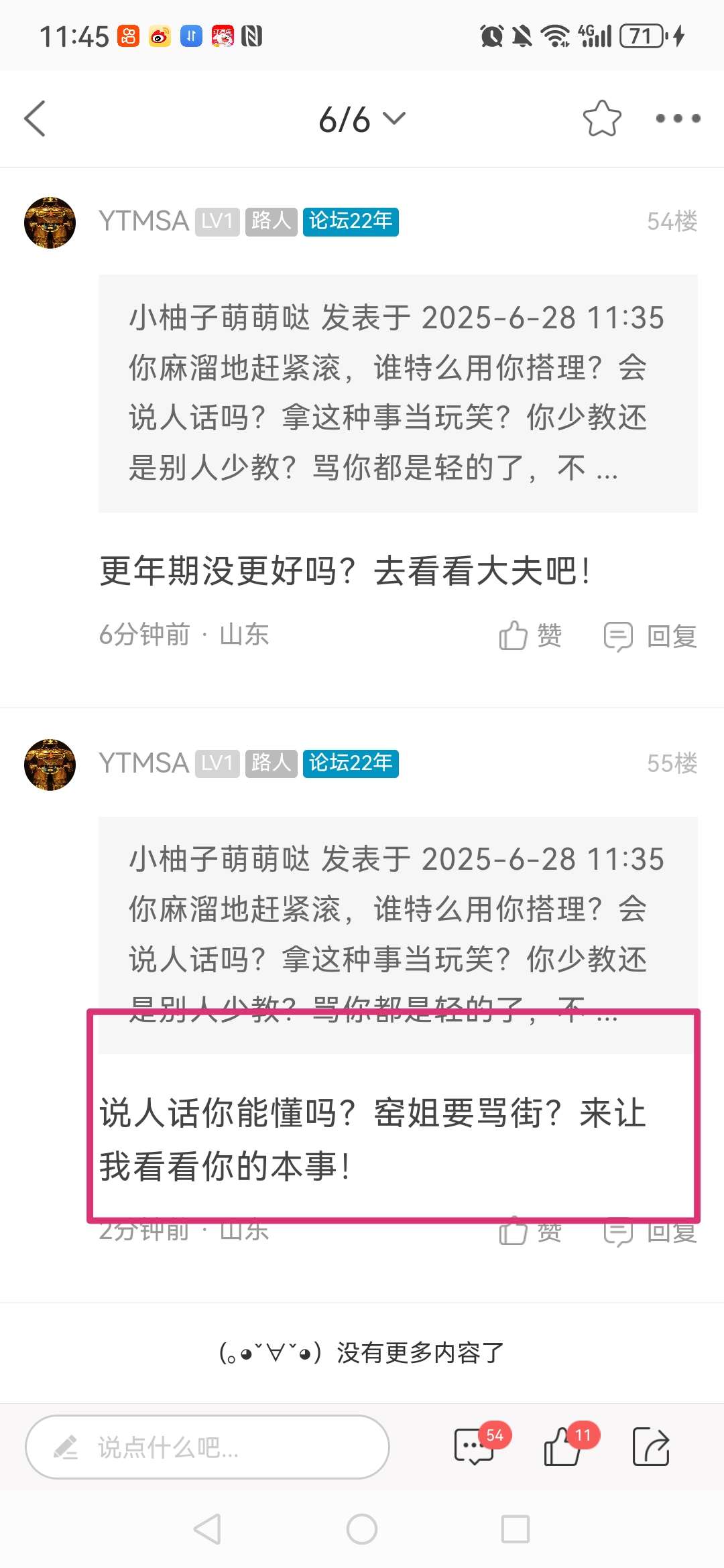Image resolution: width=724 pixels, height=1568 pixels.
Task: Reply to the 54楼 comment
Action: (650, 635)
